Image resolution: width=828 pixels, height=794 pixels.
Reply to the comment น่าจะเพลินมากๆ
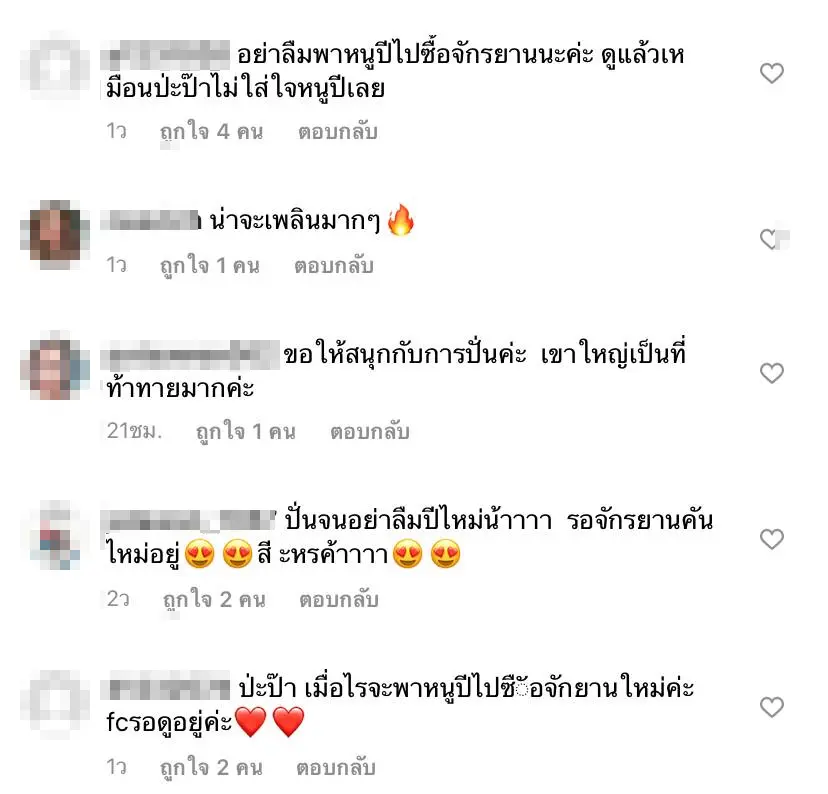pos(333,266)
